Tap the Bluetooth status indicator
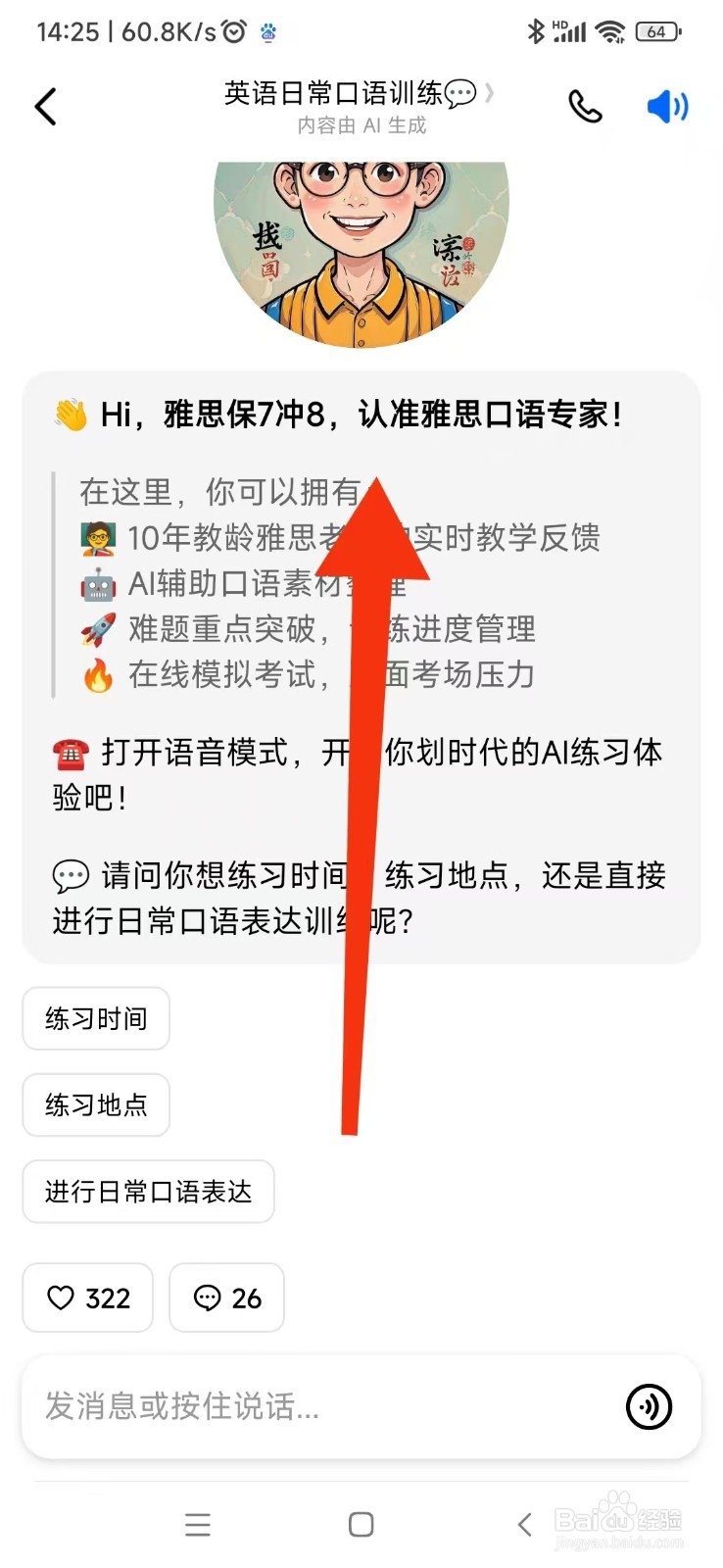 (537, 31)
